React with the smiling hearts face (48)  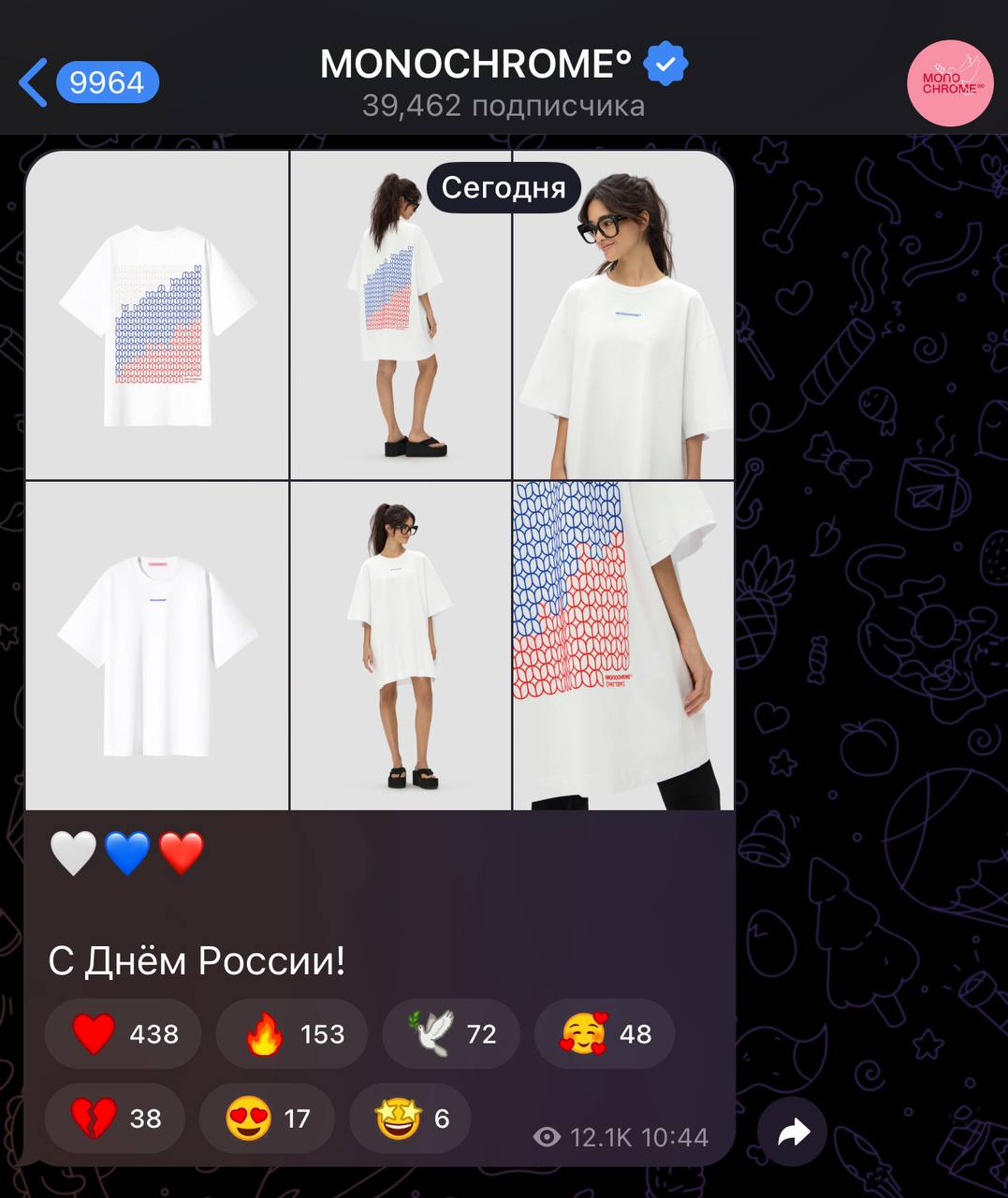click(605, 1034)
